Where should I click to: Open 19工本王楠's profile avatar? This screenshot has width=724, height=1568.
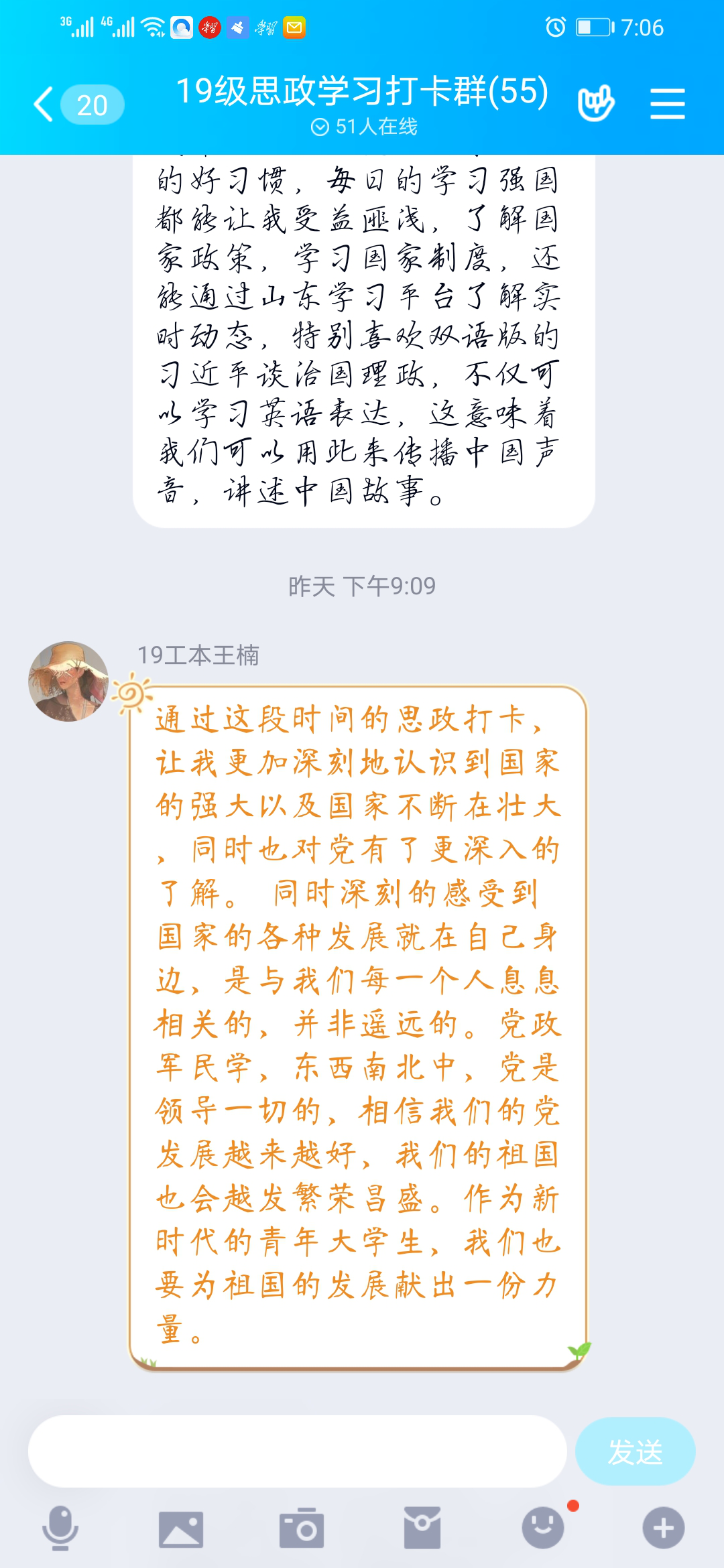[68, 681]
